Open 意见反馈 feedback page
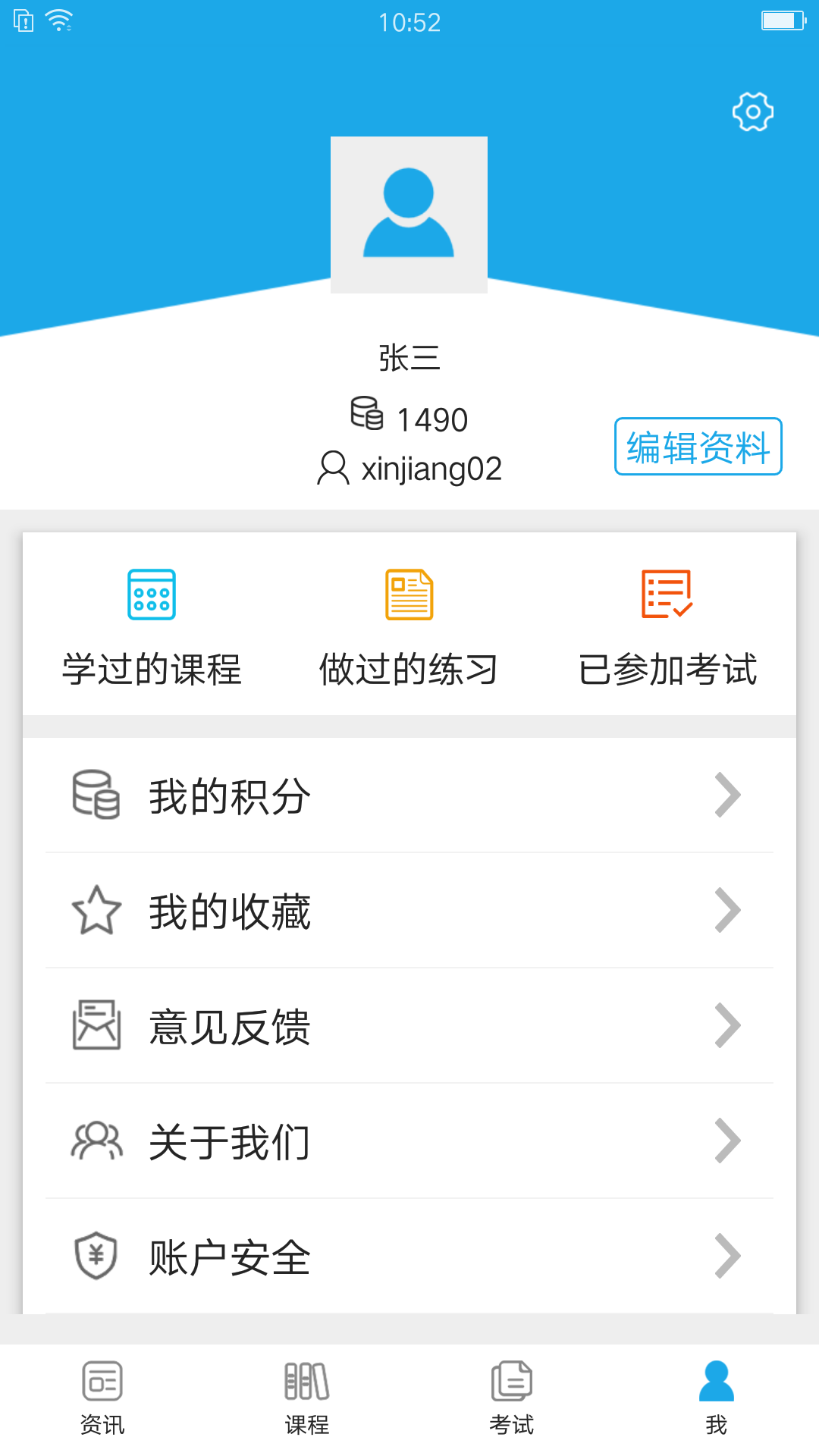 [x=409, y=1026]
